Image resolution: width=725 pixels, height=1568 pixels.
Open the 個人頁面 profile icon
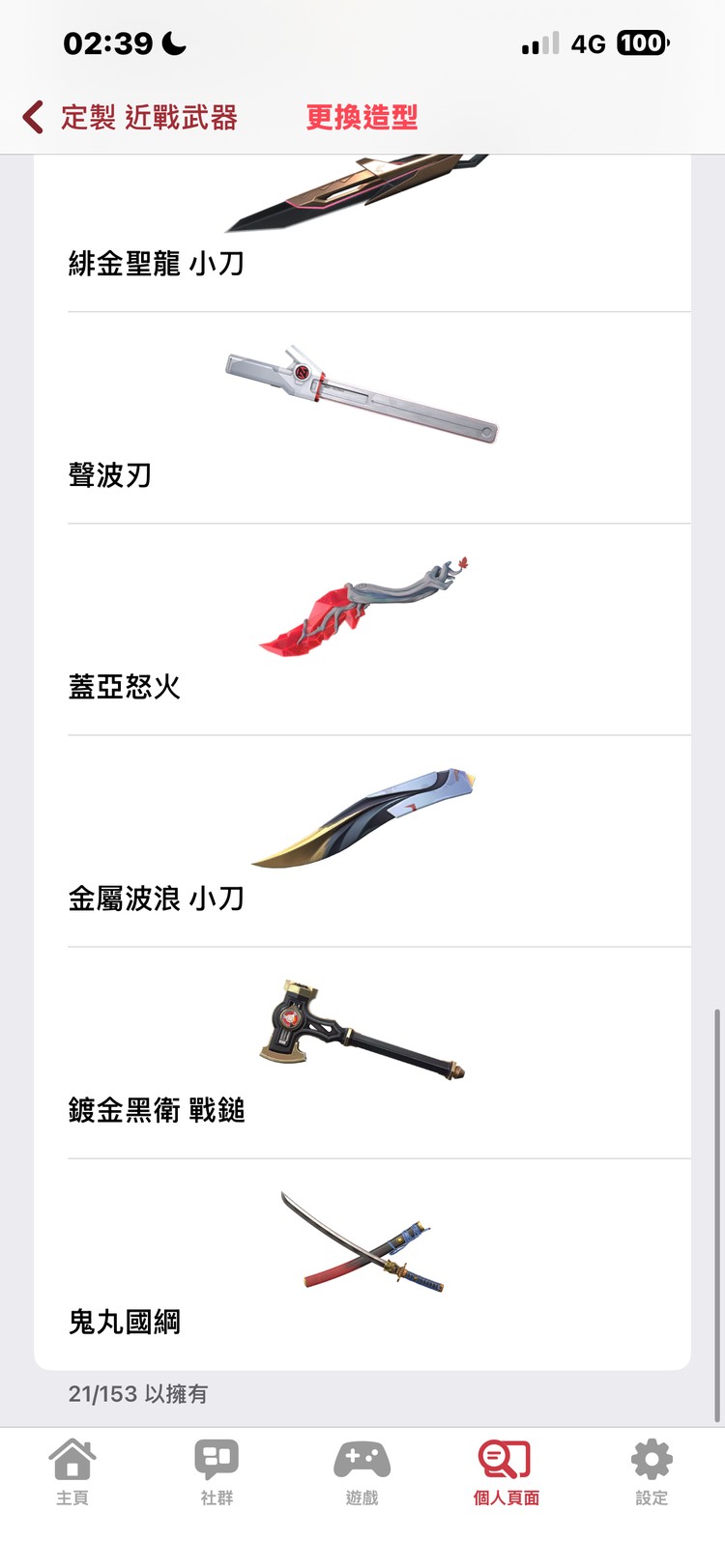coord(505,1462)
